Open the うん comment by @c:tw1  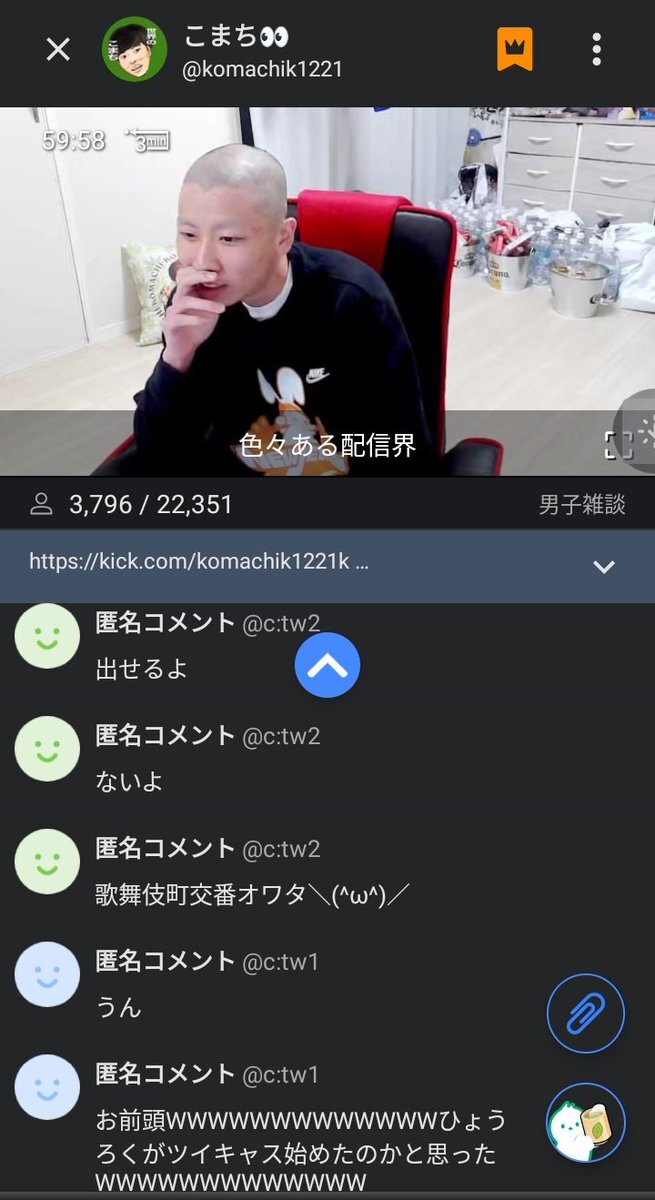[x=118, y=1007]
